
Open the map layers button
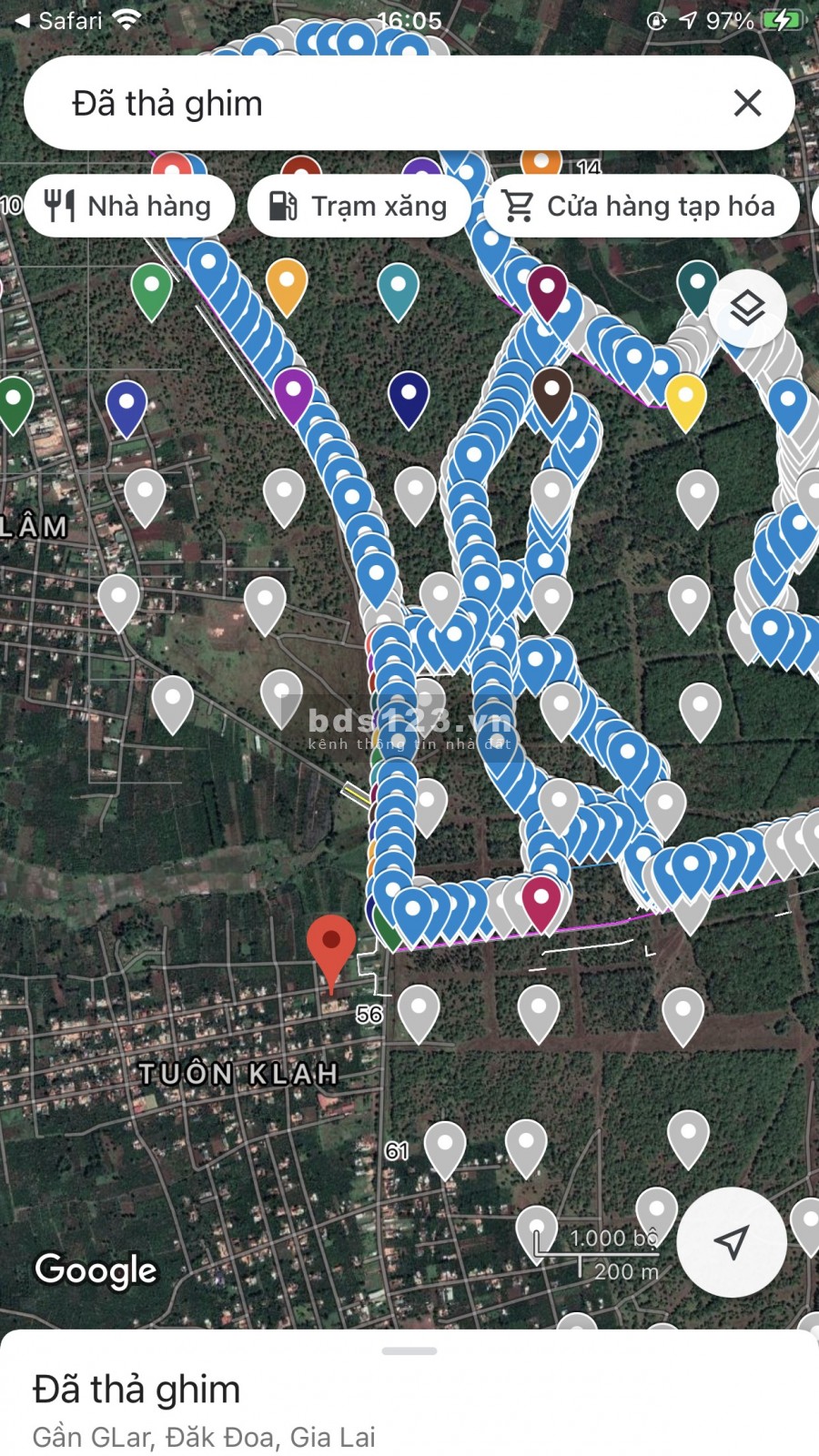point(747,309)
